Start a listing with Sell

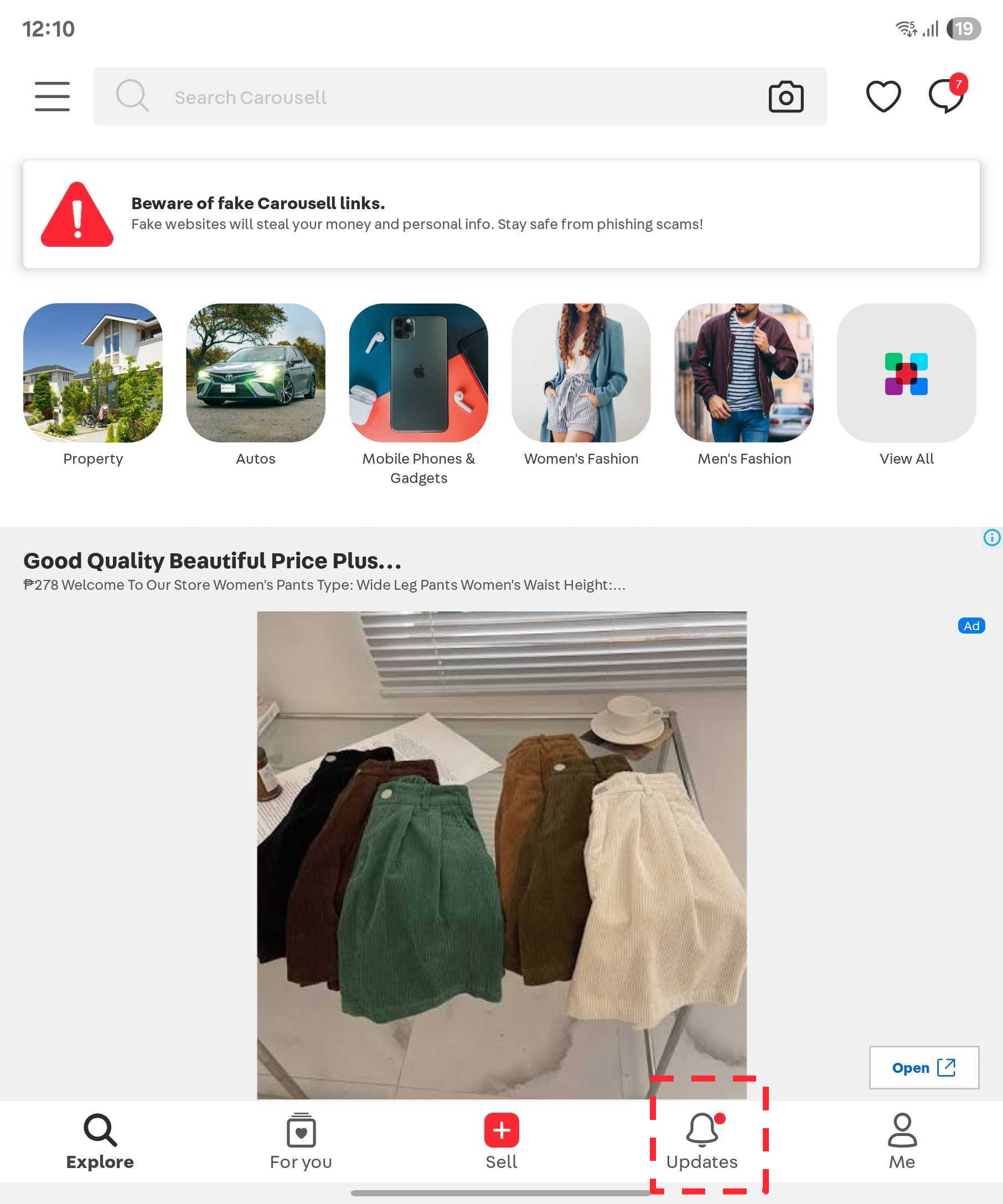point(501,1142)
